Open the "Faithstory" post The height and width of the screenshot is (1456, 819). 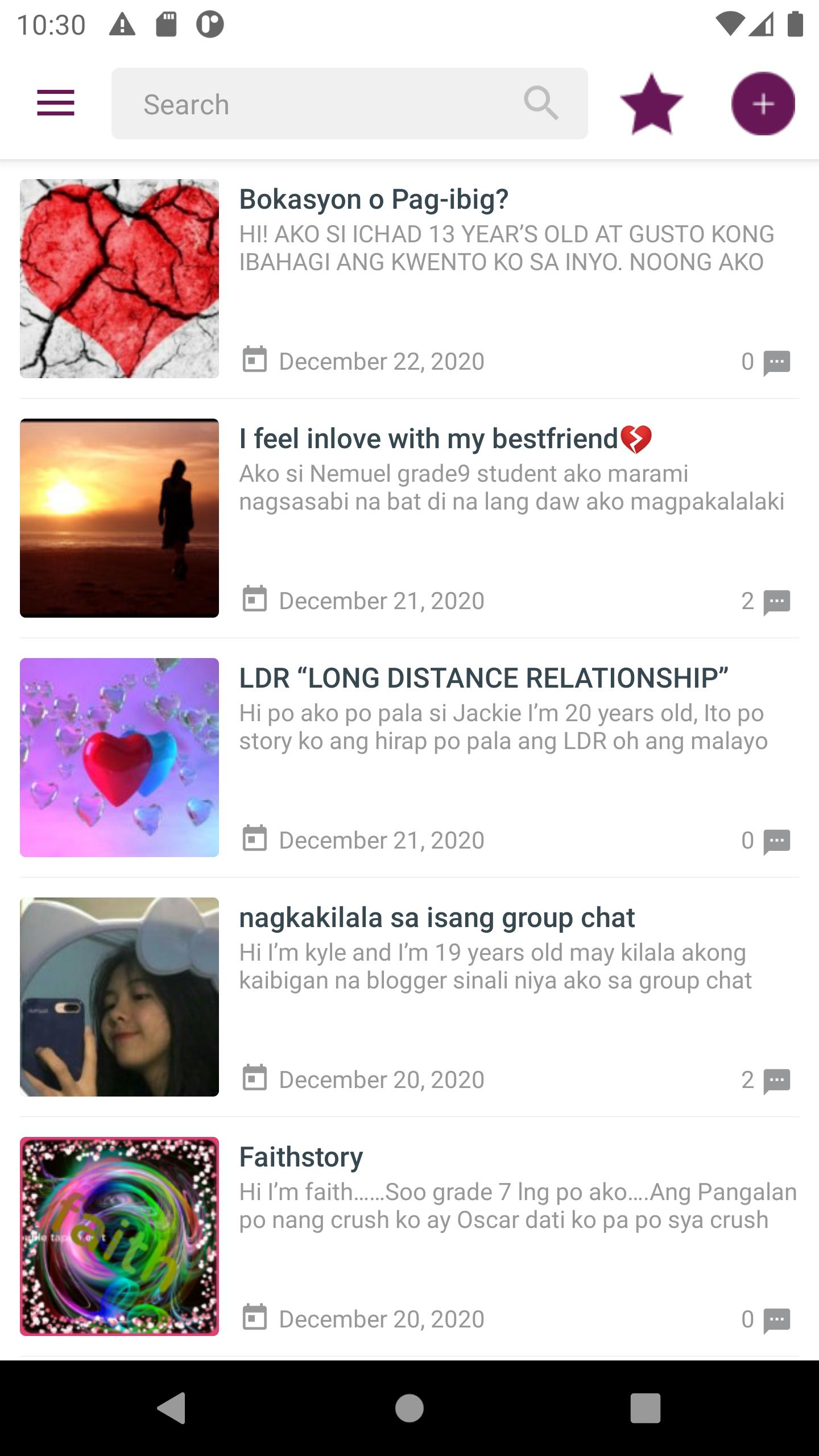(x=301, y=1157)
